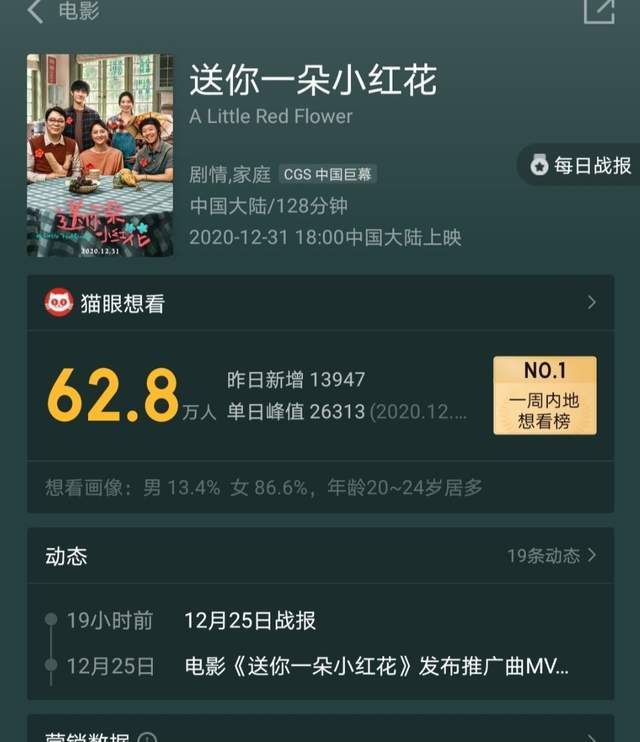This screenshot has height=742, width=640.
Task: Open the 12月25日战报 update entry
Action: tap(250, 621)
